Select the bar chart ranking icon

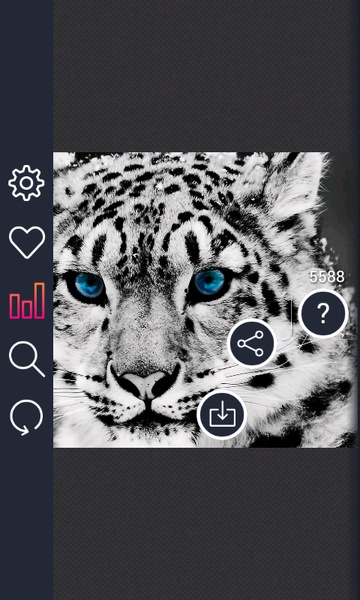[27, 301]
